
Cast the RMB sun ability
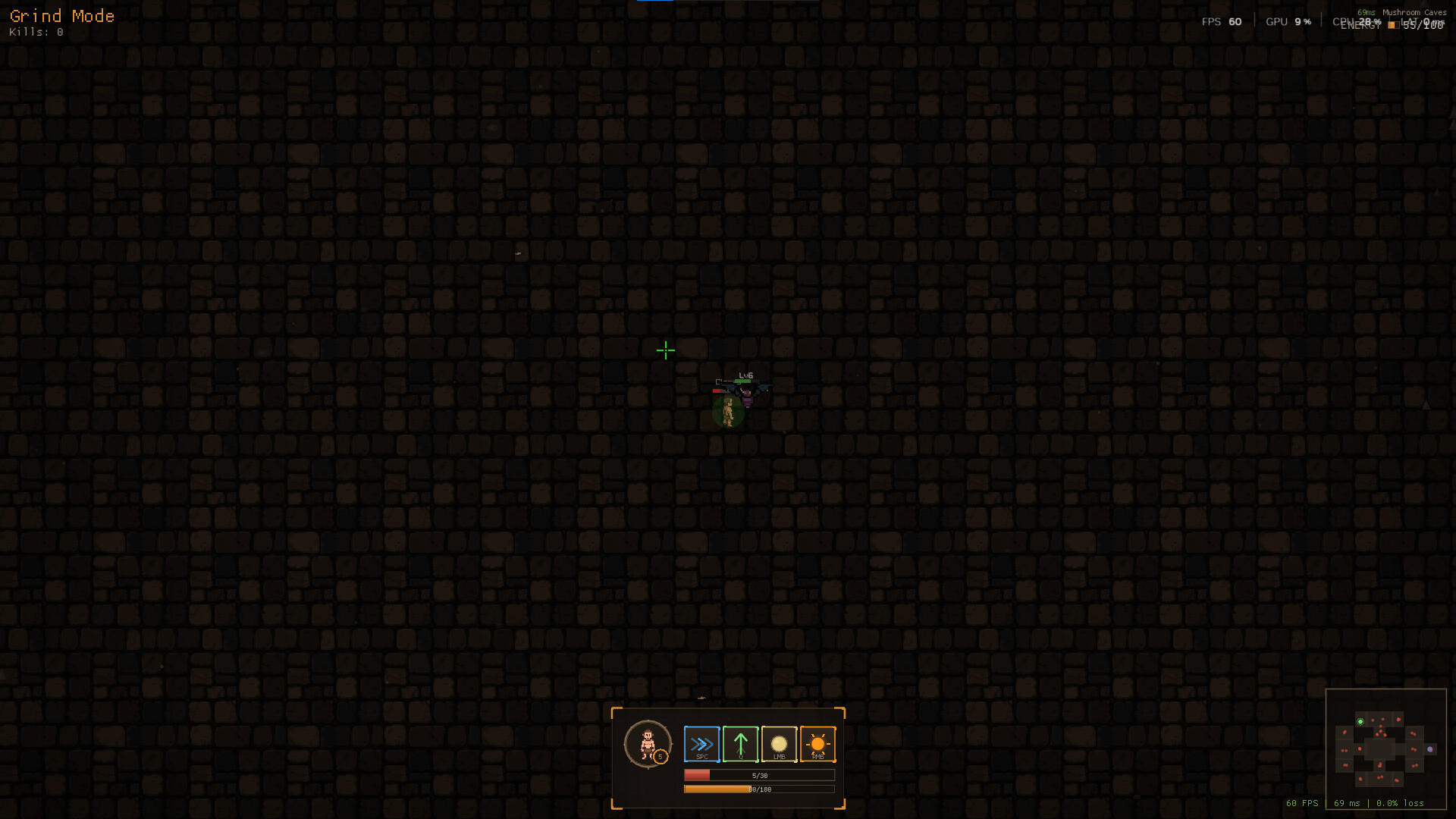tap(817, 744)
